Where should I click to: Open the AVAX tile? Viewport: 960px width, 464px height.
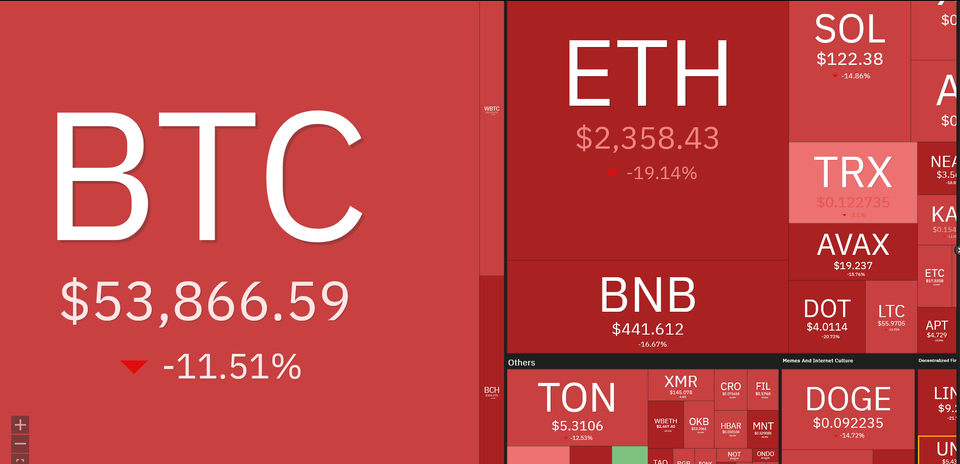[x=852, y=252]
